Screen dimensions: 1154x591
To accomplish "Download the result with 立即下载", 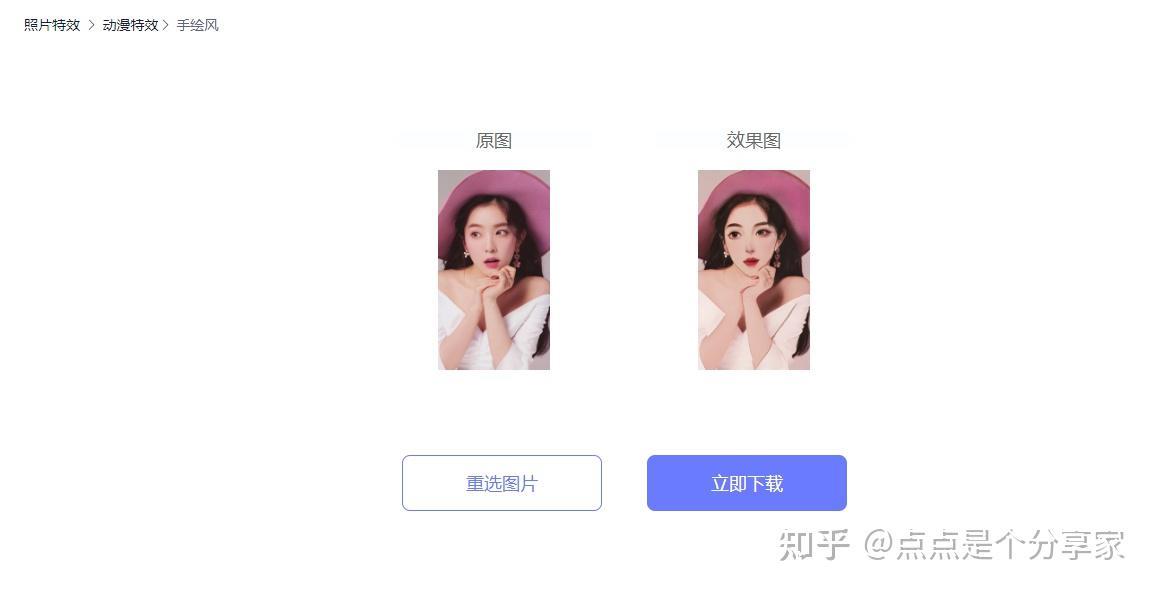I will tap(746, 483).
